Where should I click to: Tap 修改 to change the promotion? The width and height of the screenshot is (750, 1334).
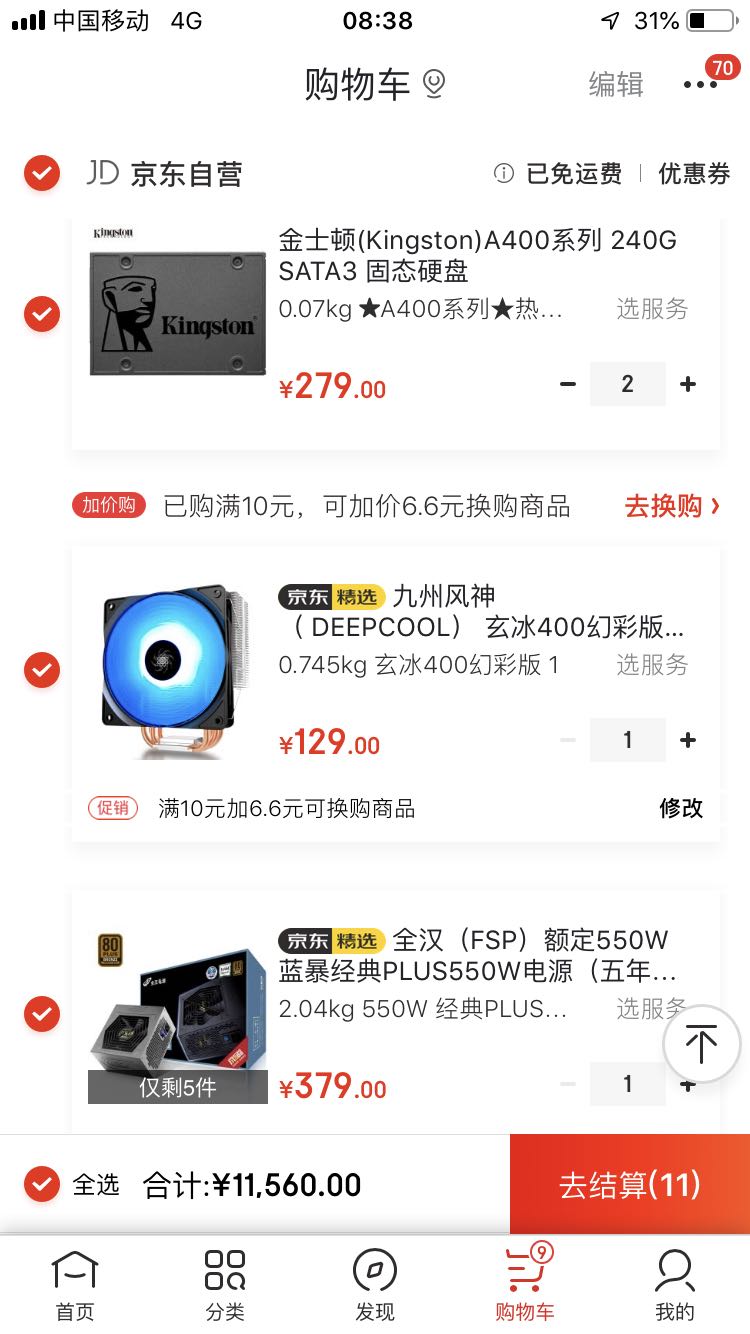[x=681, y=808]
